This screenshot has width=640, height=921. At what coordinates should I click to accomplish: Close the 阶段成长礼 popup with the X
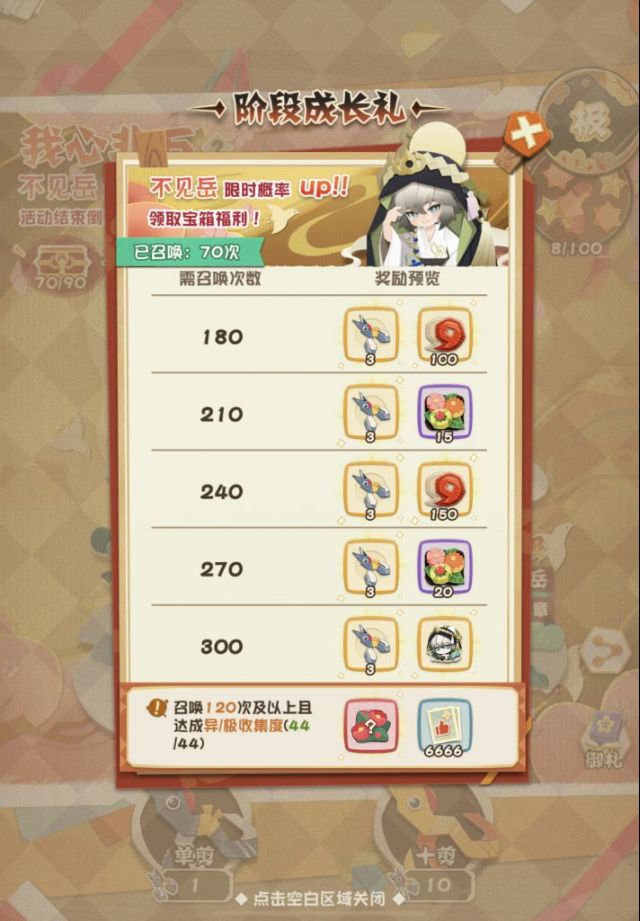coord(527,135)
